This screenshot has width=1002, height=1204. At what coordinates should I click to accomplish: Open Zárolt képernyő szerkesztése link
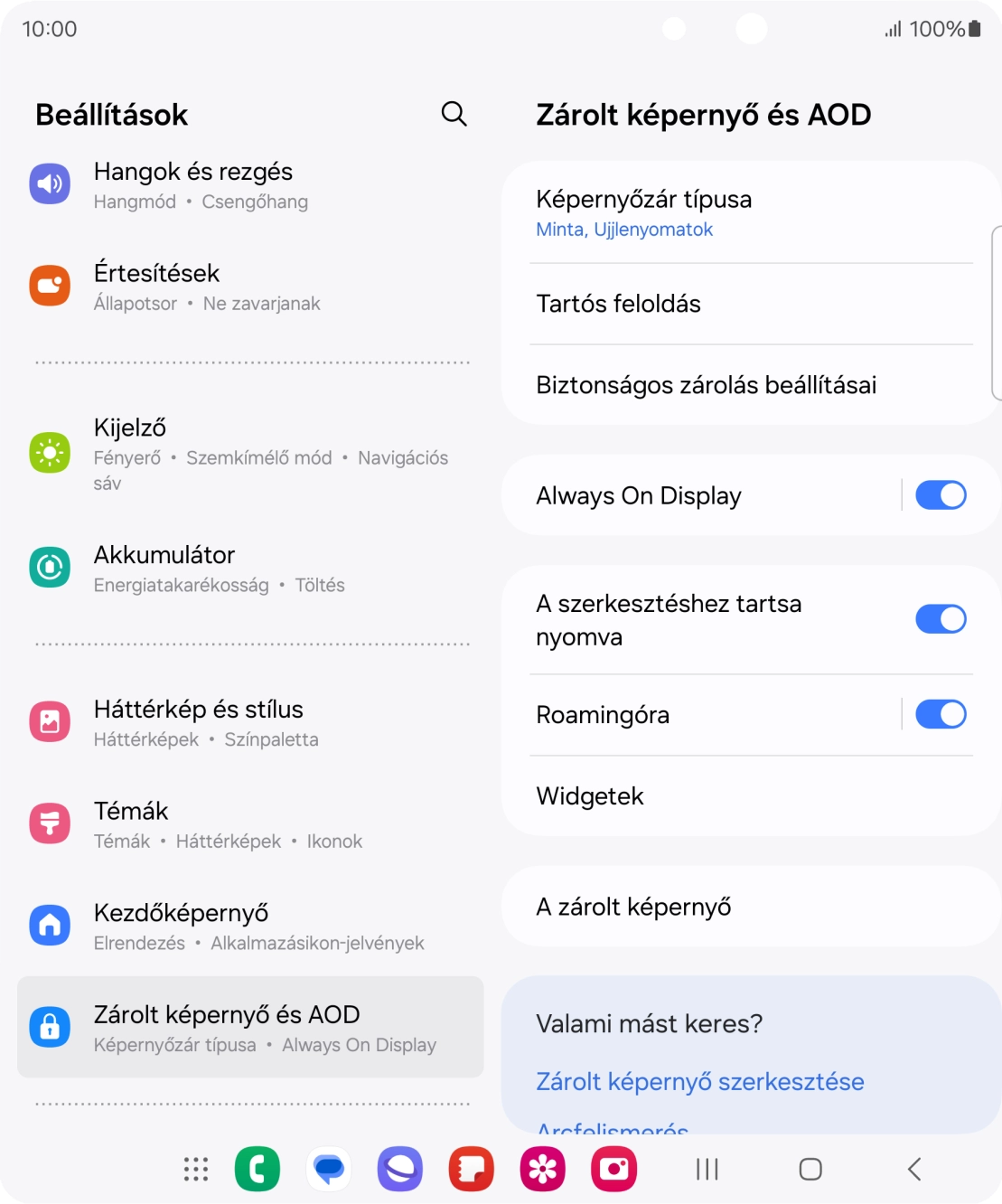[700, 1081]
